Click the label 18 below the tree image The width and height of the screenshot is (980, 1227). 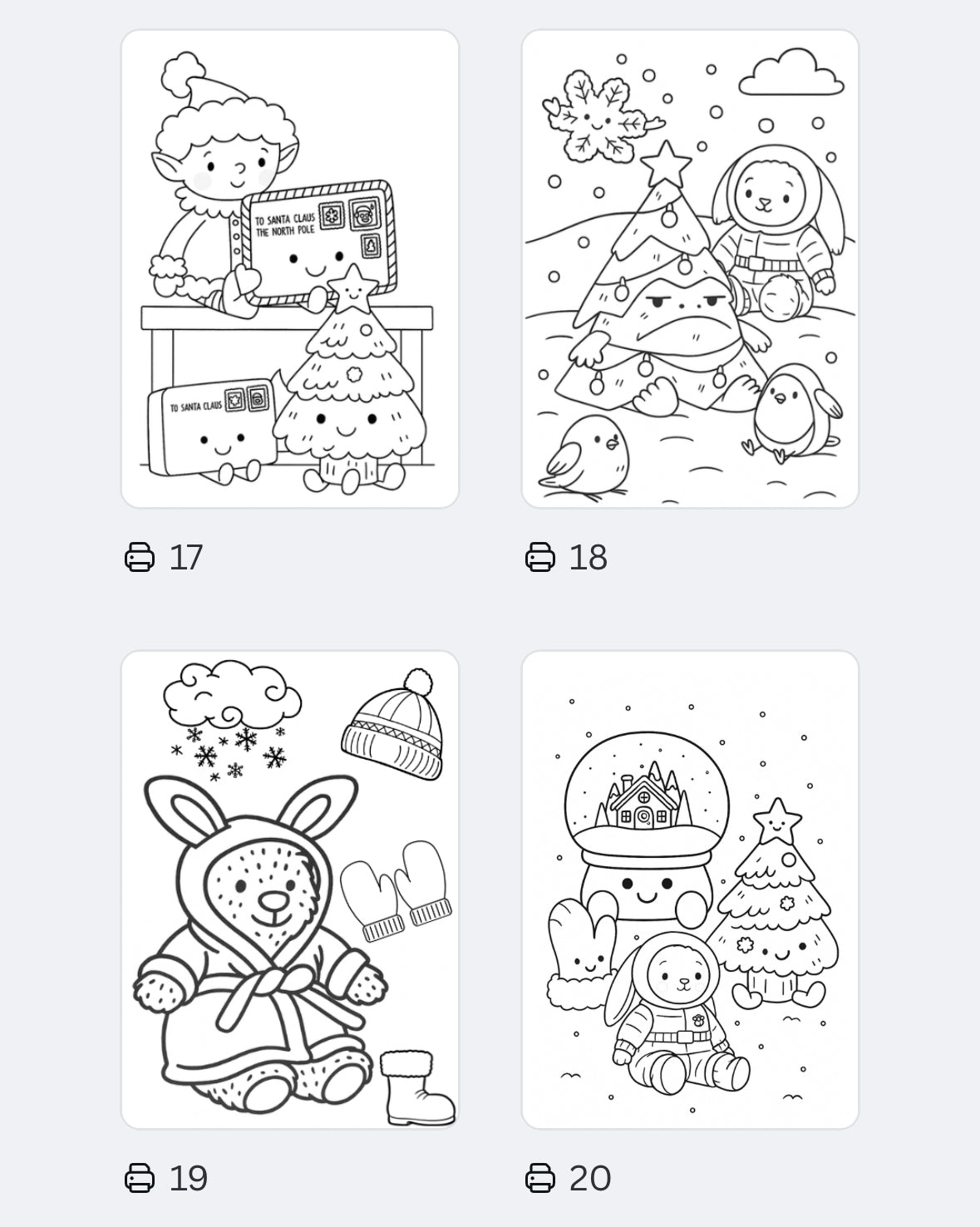[588, 559]
